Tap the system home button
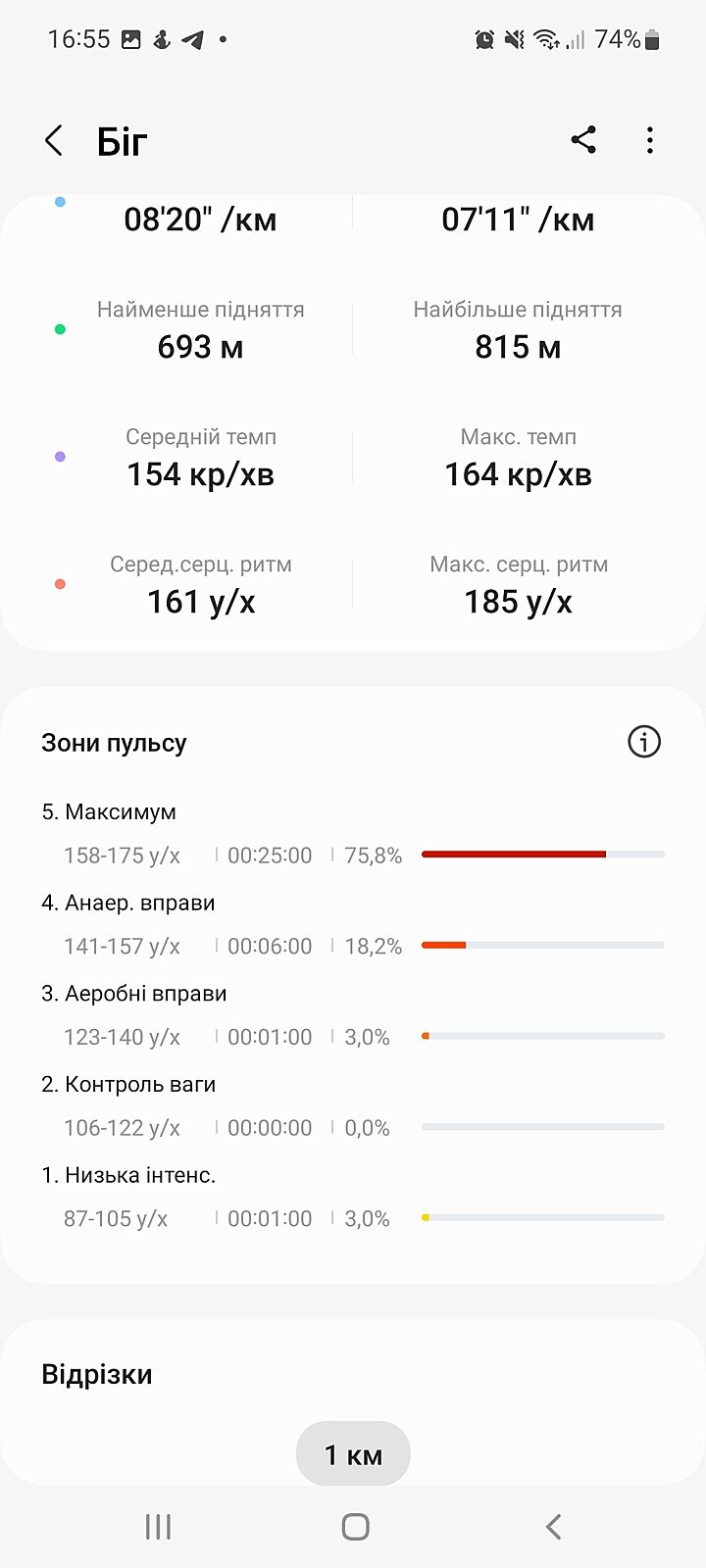Viewport: 706px width, 1568px height. pos(355,1526)
